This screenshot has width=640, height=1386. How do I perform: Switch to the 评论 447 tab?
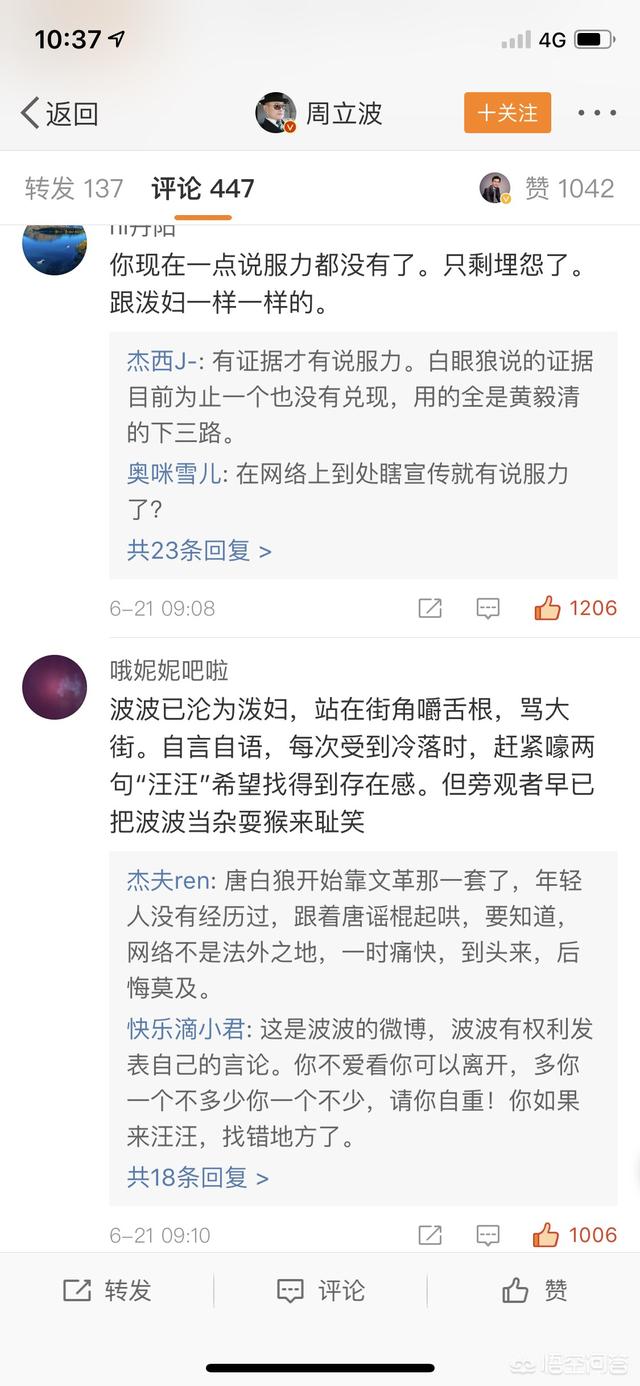point(203,188)
